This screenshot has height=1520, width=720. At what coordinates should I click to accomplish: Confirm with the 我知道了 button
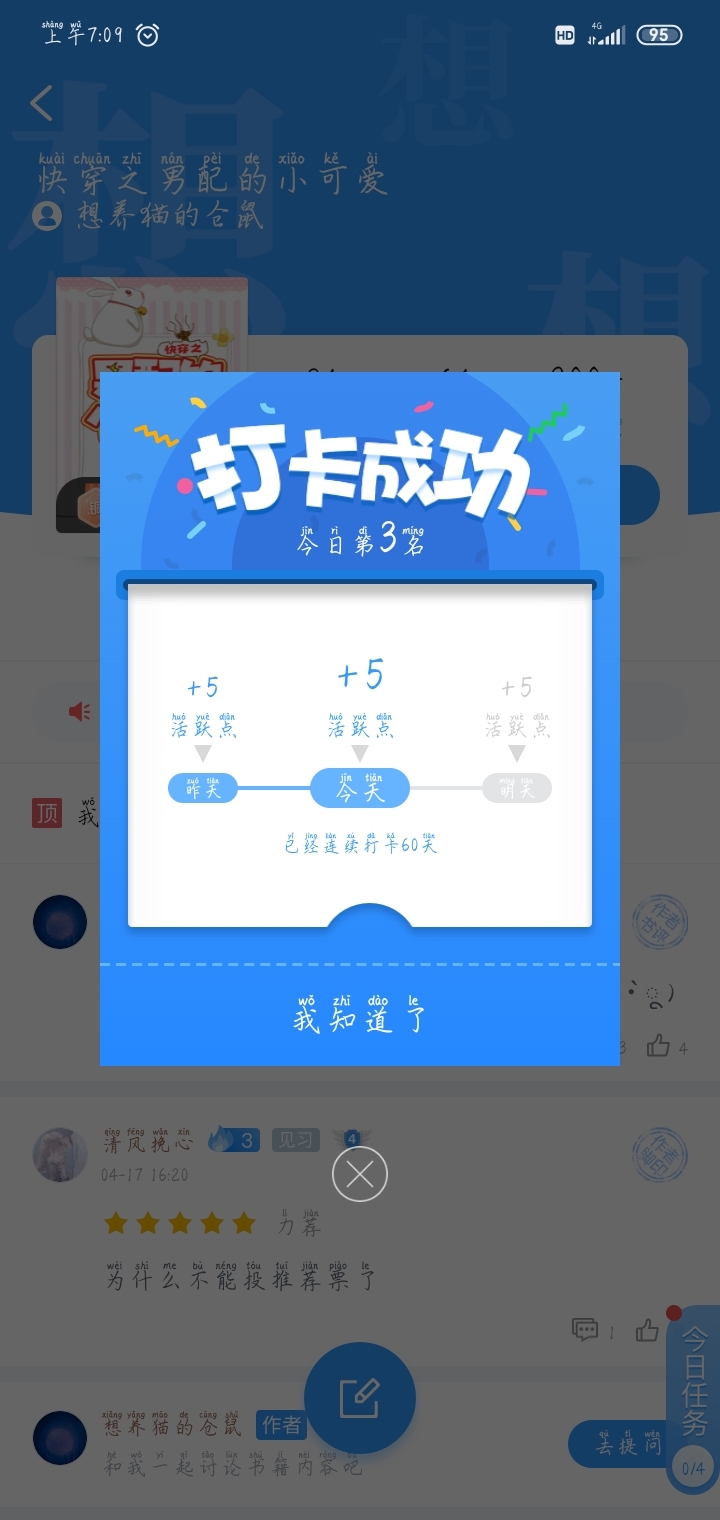360,1016
